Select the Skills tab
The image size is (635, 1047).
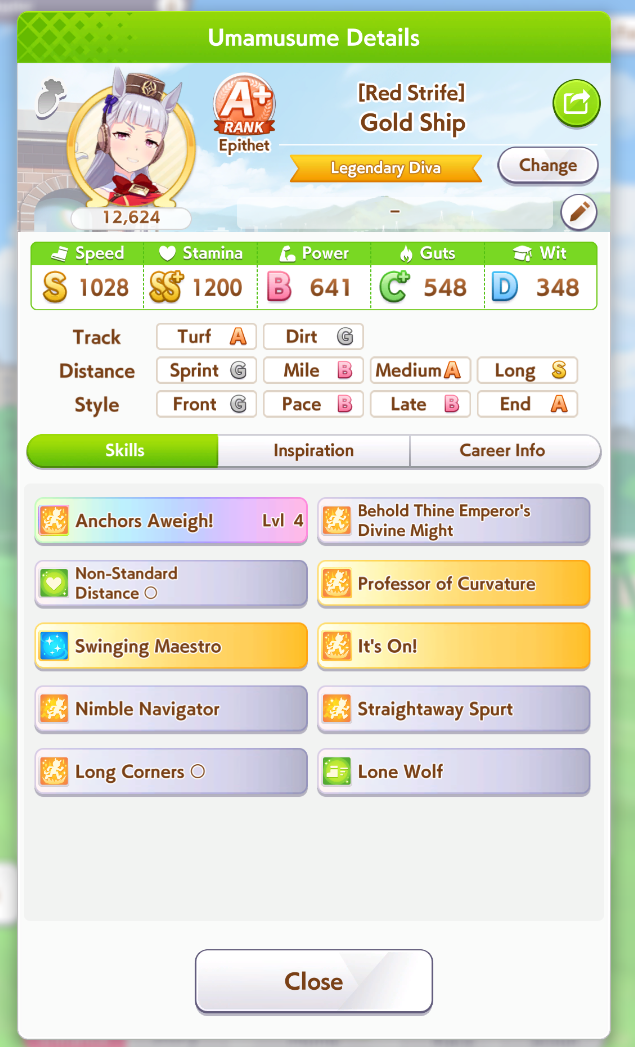(x=123, y=451)
